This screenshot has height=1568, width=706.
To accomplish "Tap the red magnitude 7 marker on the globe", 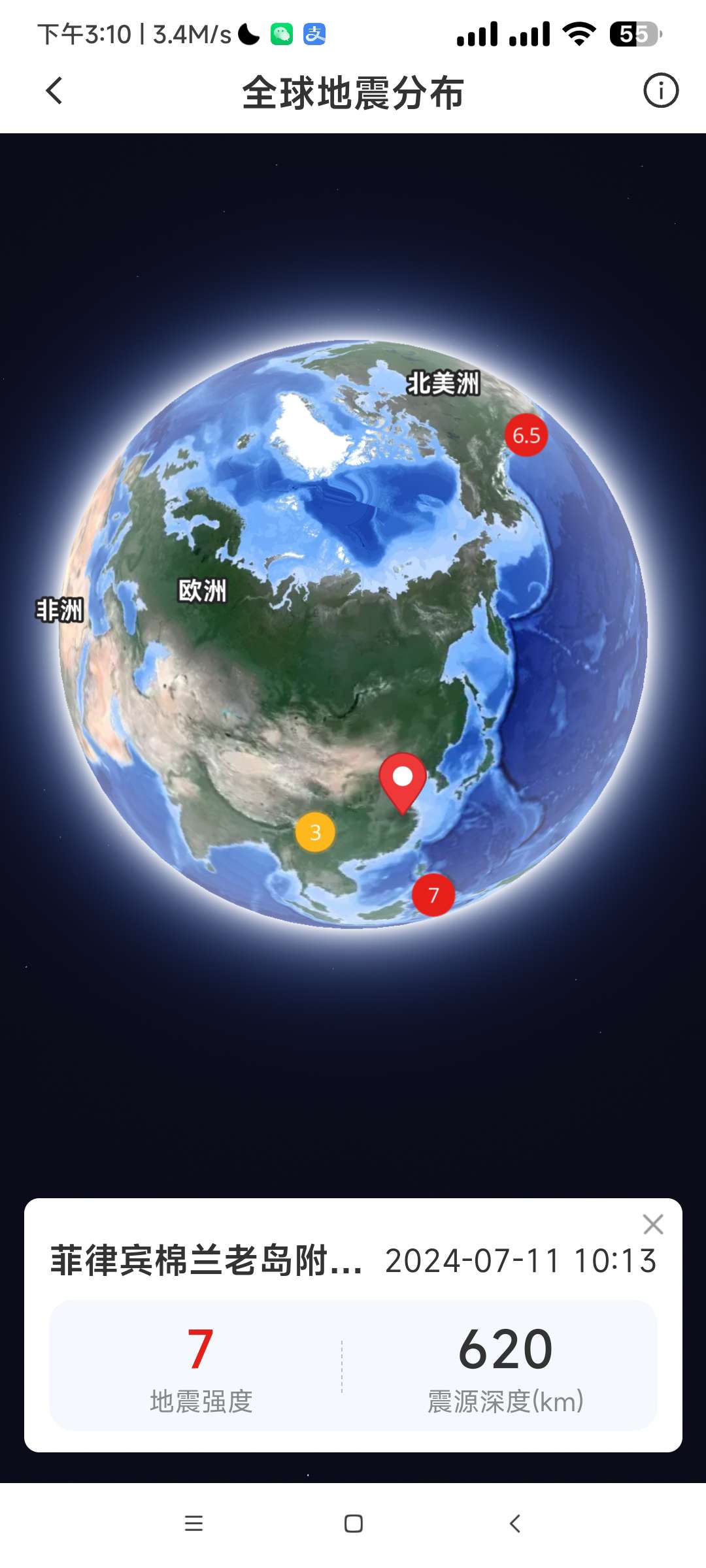I will pos(433,895).
